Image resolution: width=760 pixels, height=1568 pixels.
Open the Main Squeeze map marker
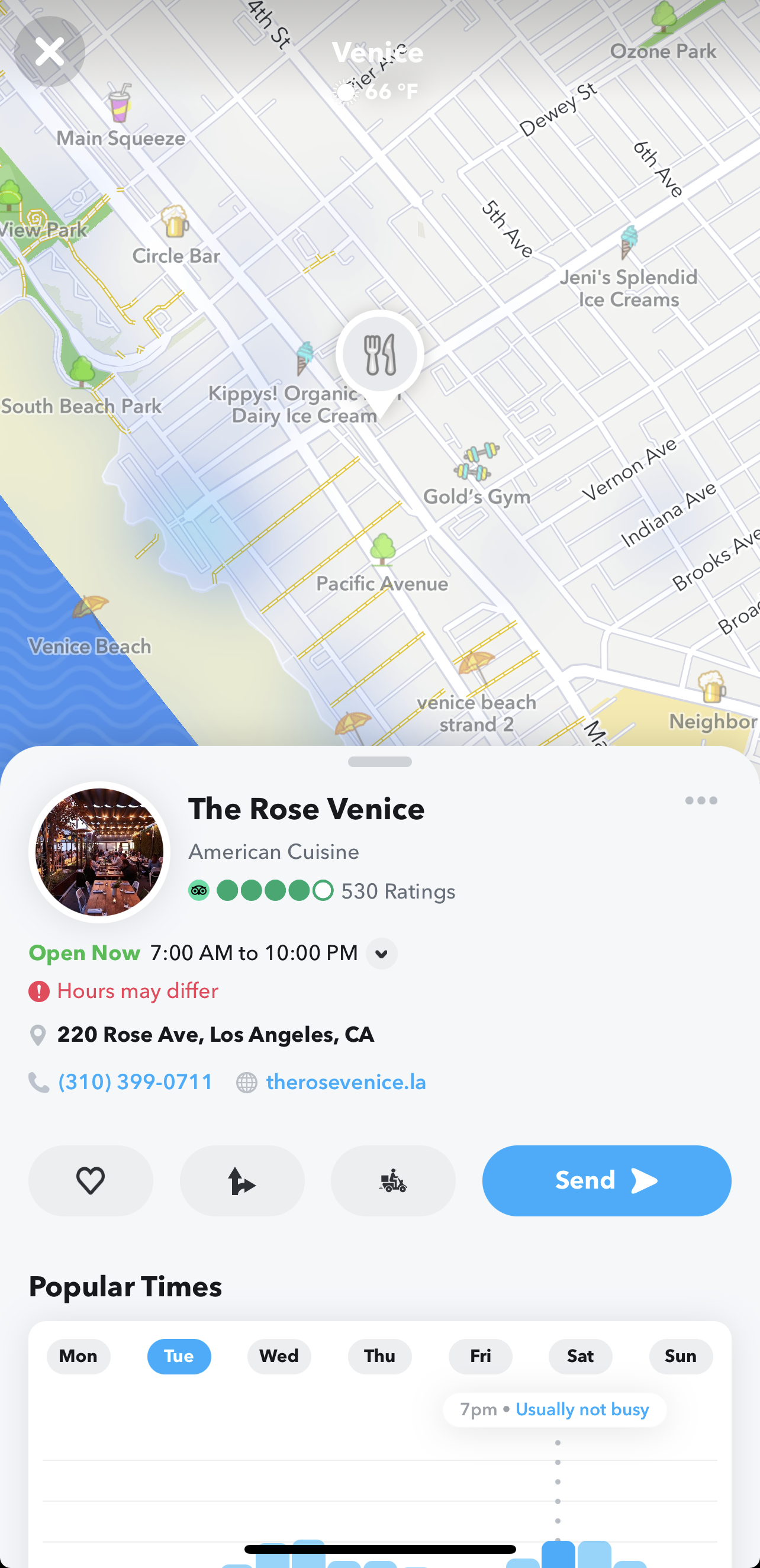click(119, 104)
